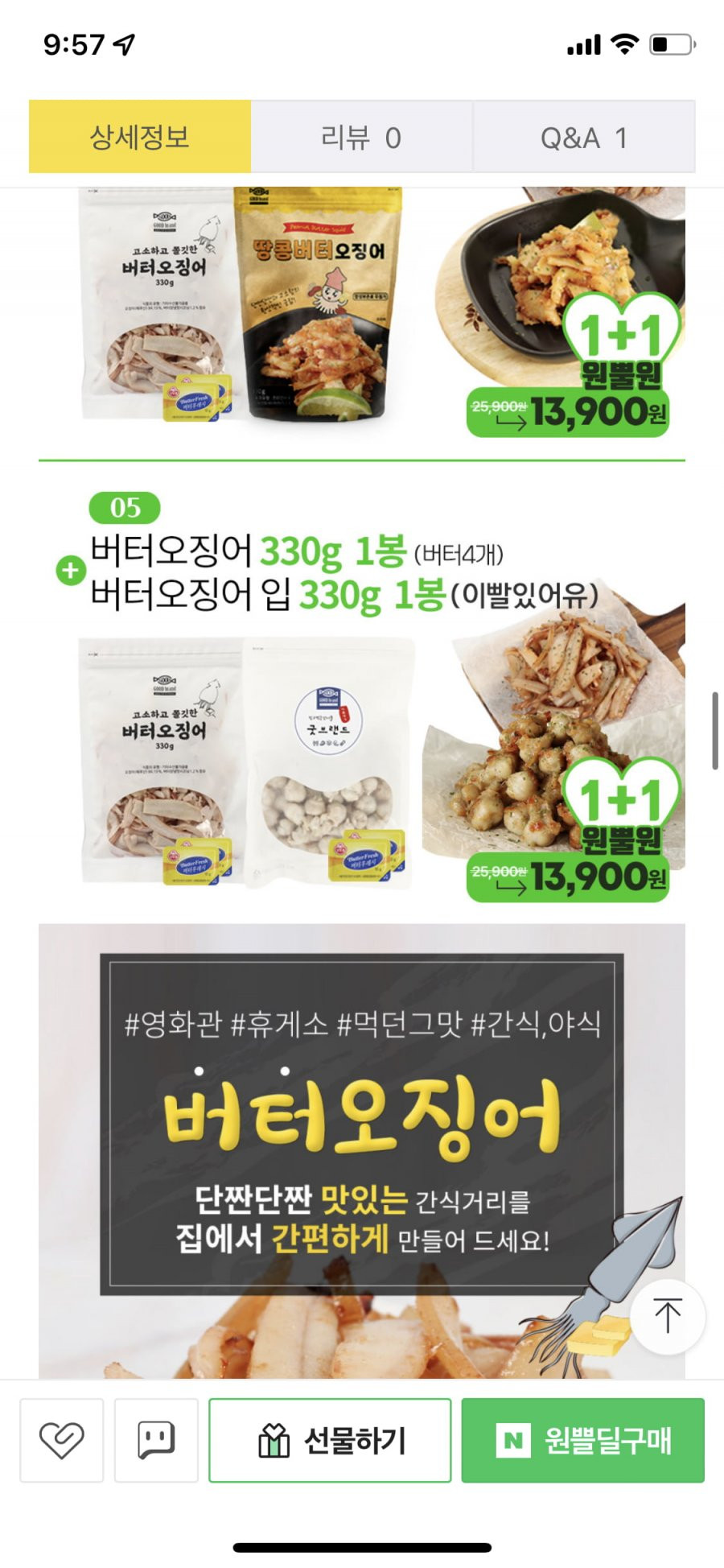724x1568 pixels.
Task: Buy now with 원쁠딜구매 button
Action: (x=582, y=1440)
